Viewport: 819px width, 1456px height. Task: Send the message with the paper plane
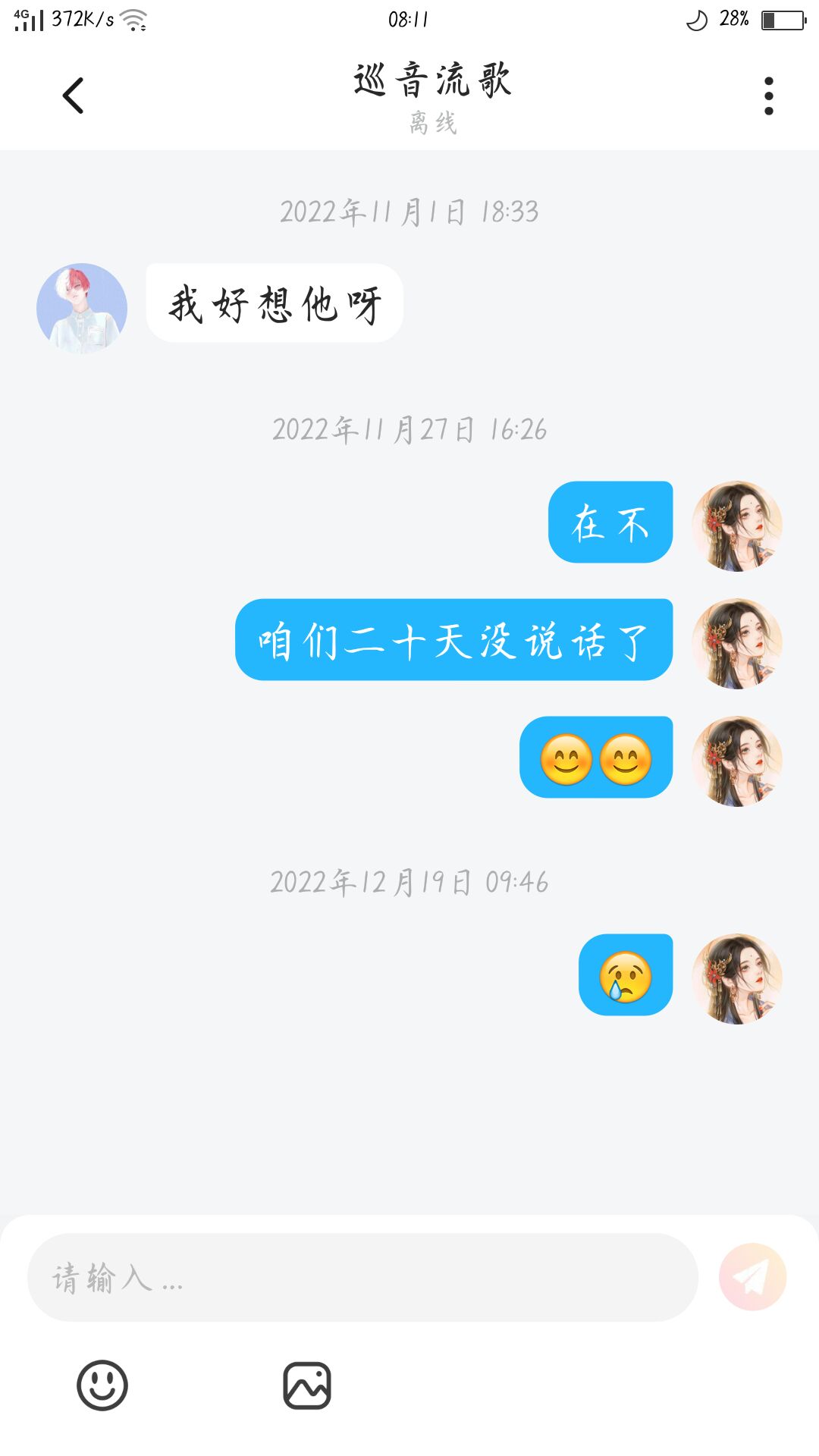pos(752,1277)
